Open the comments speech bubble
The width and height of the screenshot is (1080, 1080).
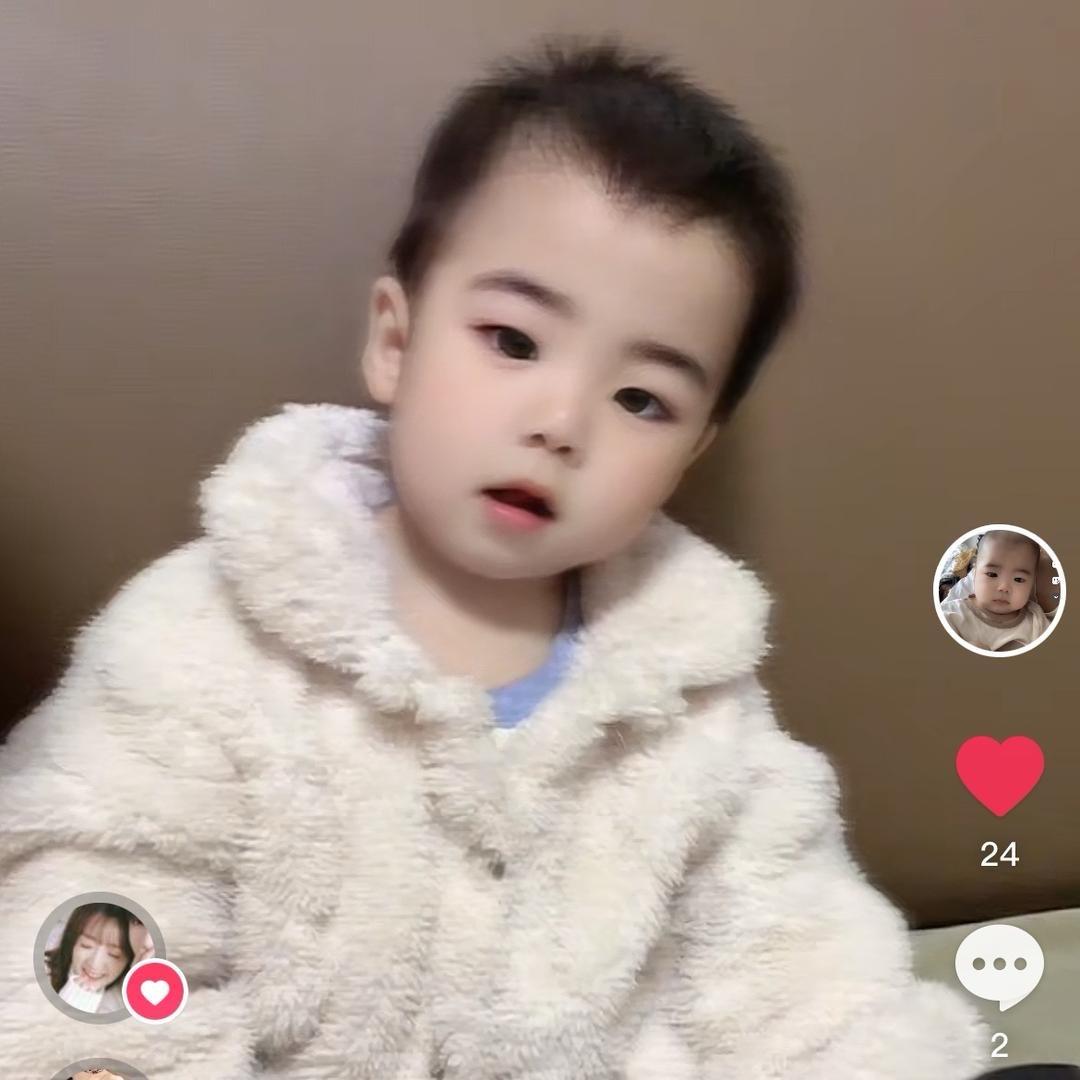click(x=999, y=966)
